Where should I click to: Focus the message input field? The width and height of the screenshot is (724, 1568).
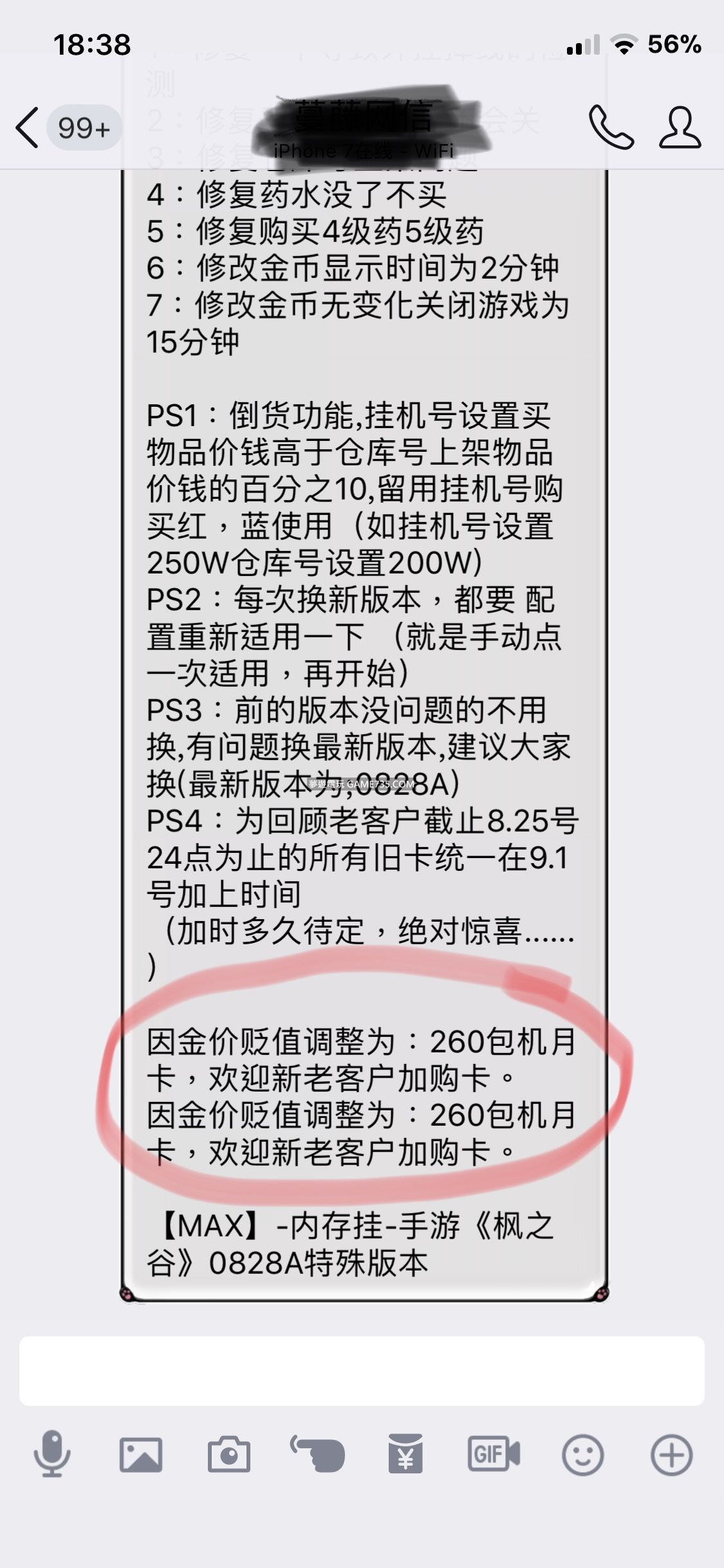(x=362, y=1370)
